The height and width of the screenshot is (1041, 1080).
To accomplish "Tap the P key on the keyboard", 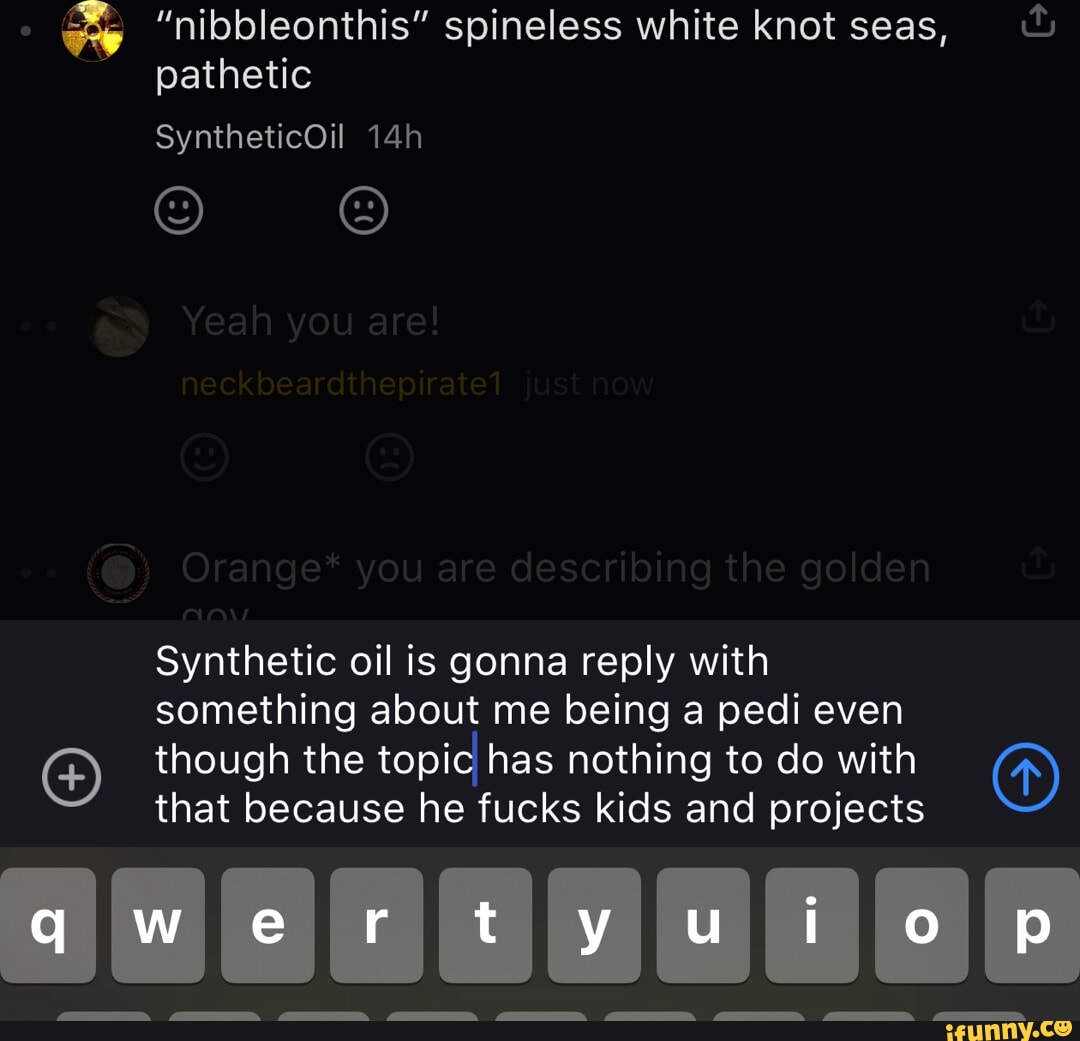I will 1031,925.
